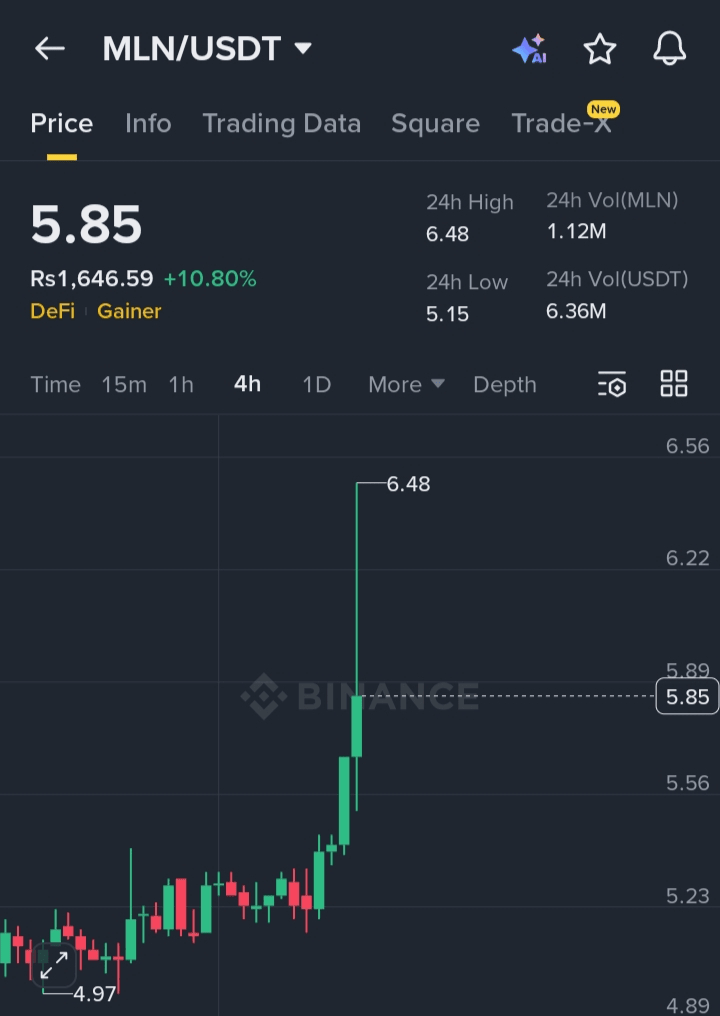Open the grid layout icon

pyautogui.click(x=674, y=384)
